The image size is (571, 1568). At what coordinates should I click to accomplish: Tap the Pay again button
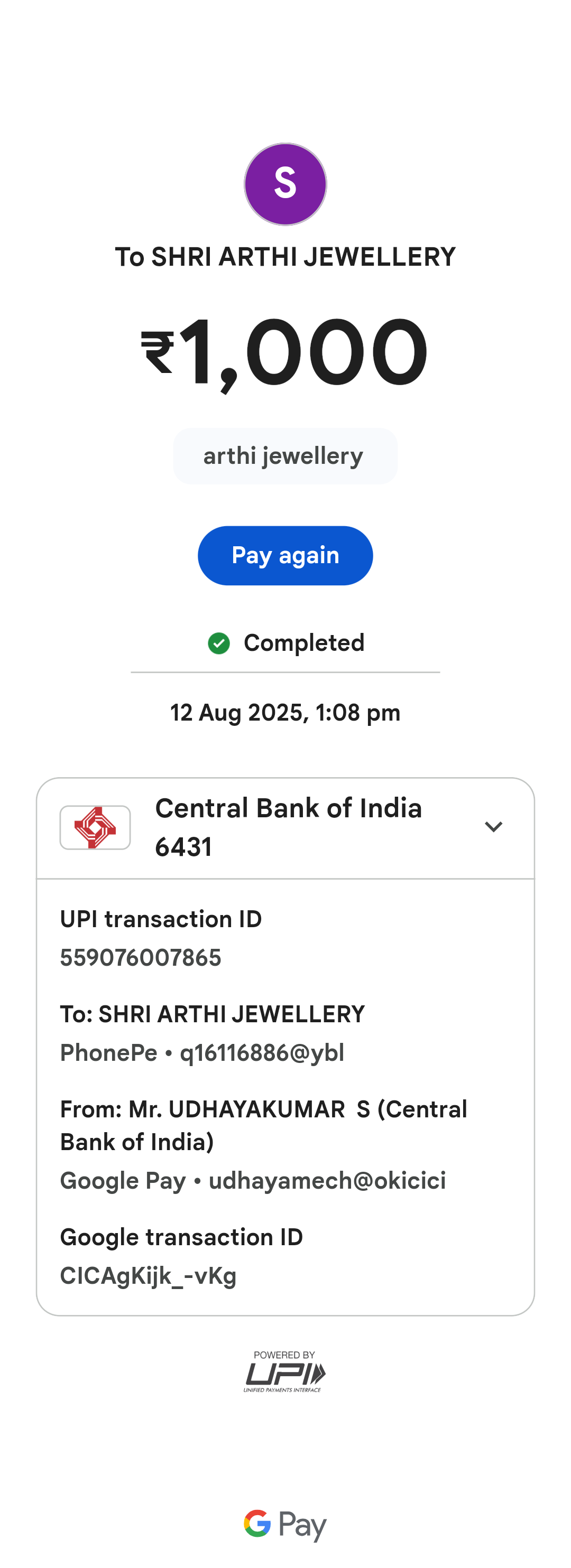[x=285, y=555]
